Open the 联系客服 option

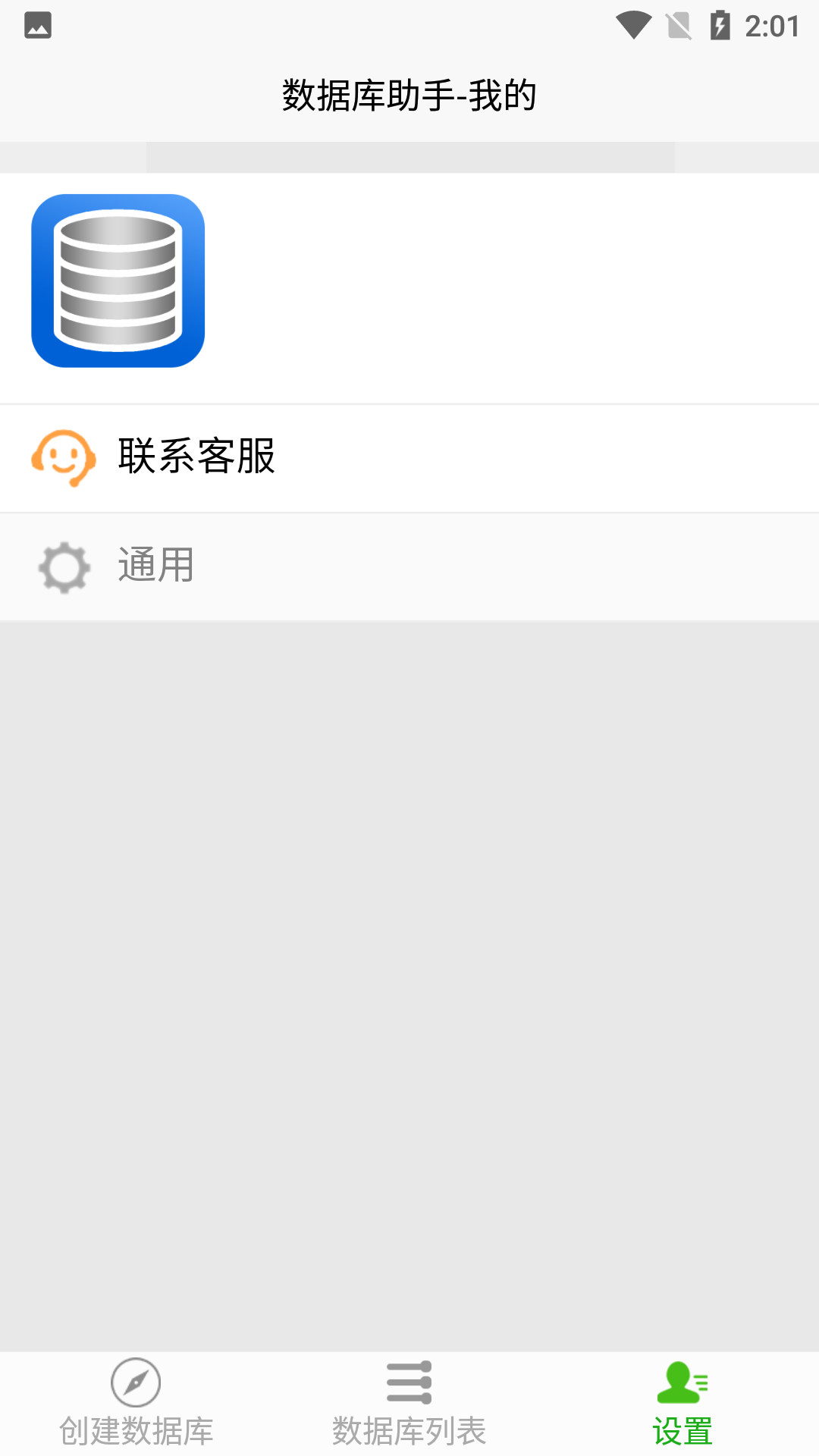(196, 458)
